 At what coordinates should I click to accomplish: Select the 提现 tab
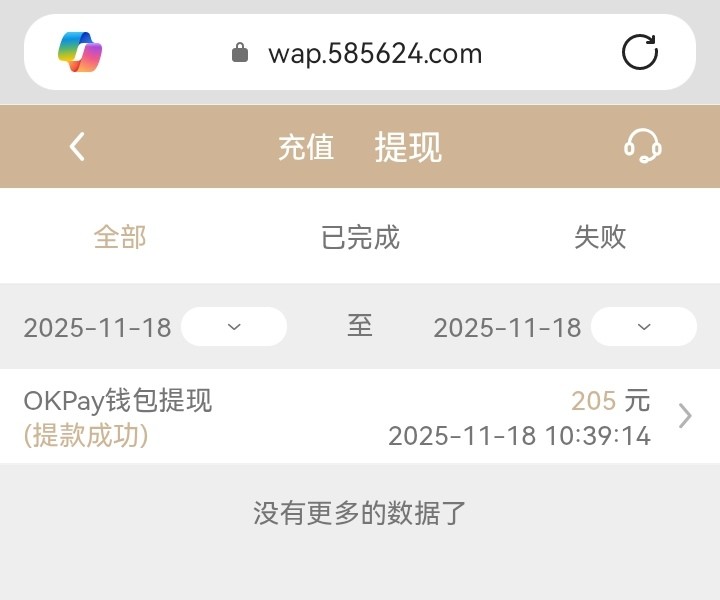(x=408, y=147)
